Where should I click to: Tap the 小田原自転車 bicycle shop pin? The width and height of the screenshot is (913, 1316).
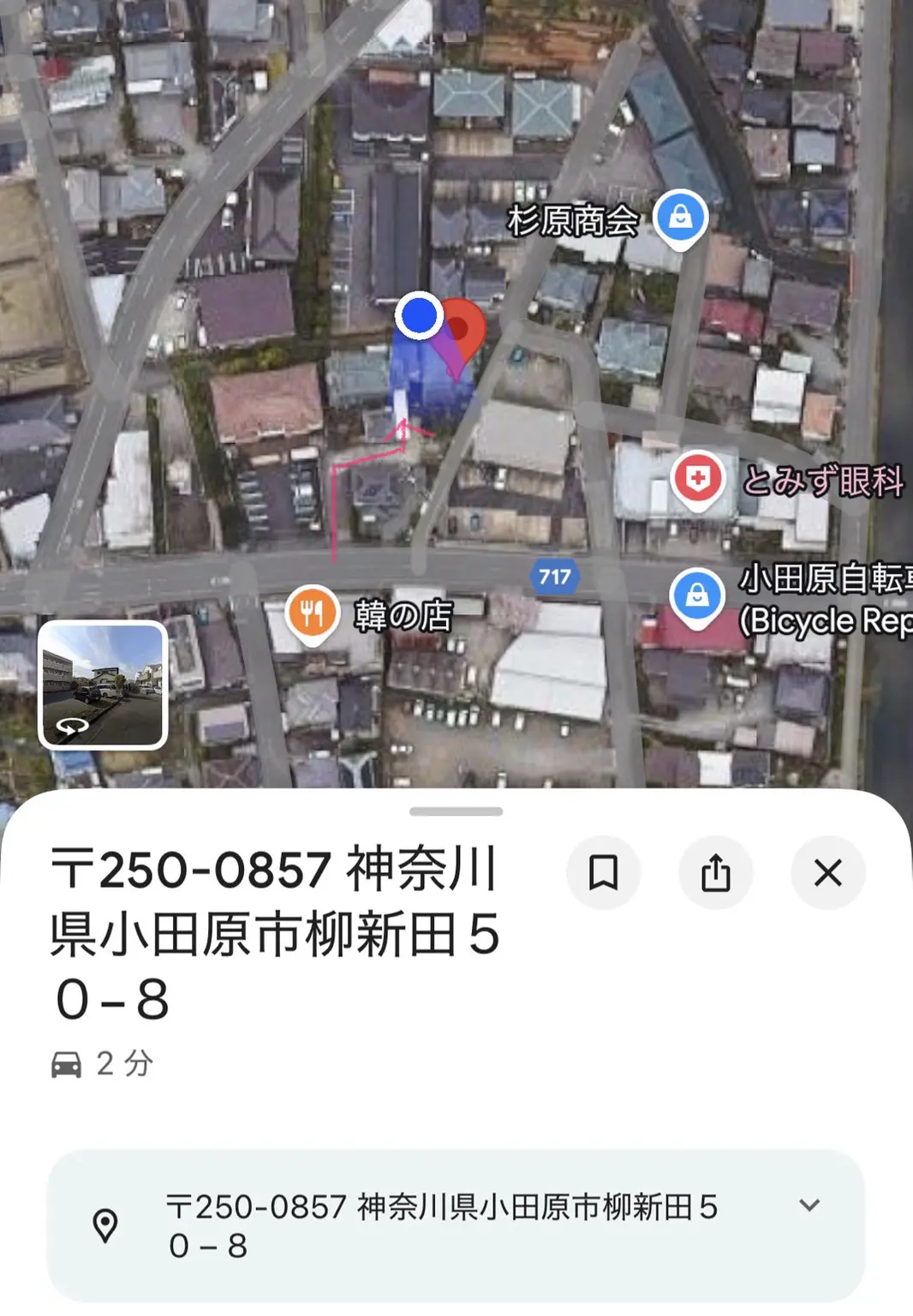point(697,595)
